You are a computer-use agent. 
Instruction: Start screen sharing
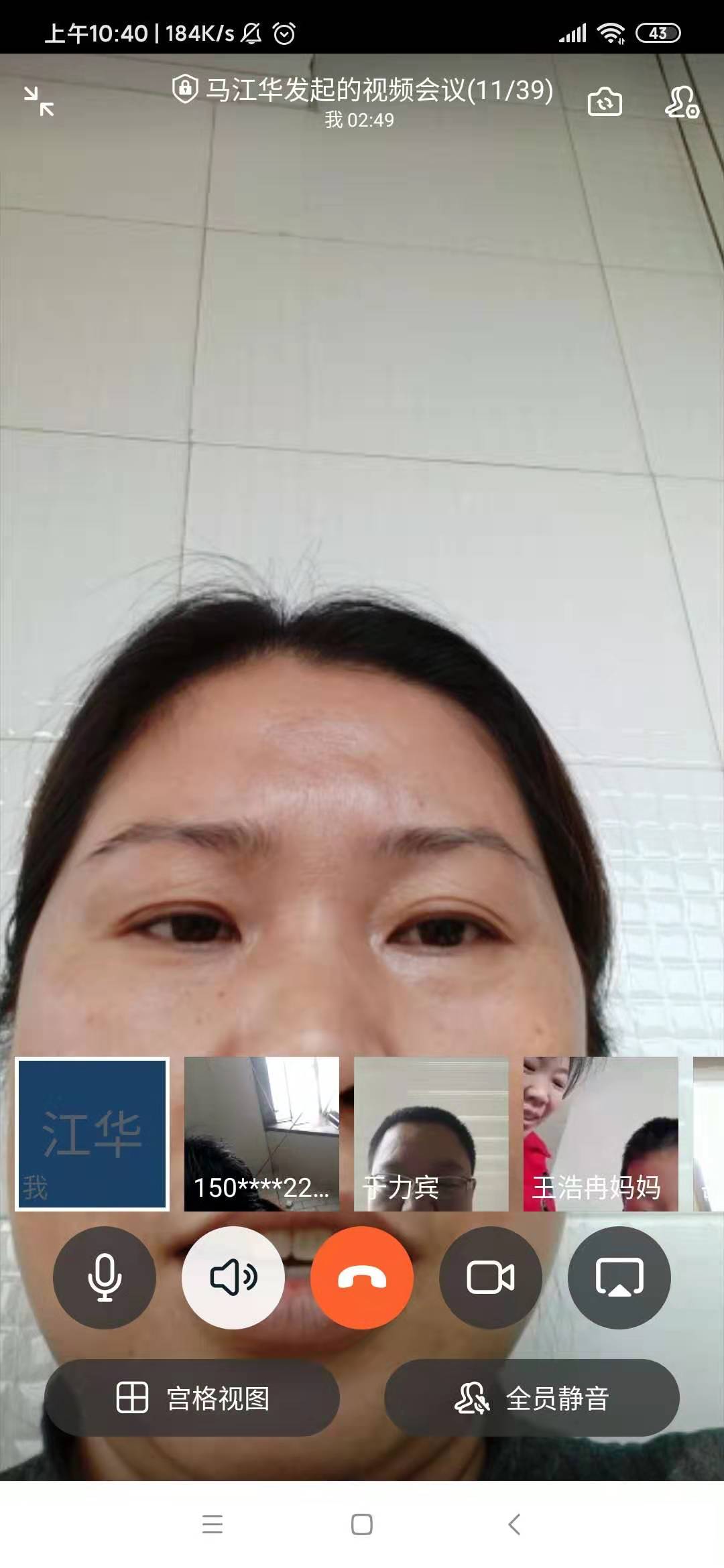pyautogui.click(x=619, y=1277)
